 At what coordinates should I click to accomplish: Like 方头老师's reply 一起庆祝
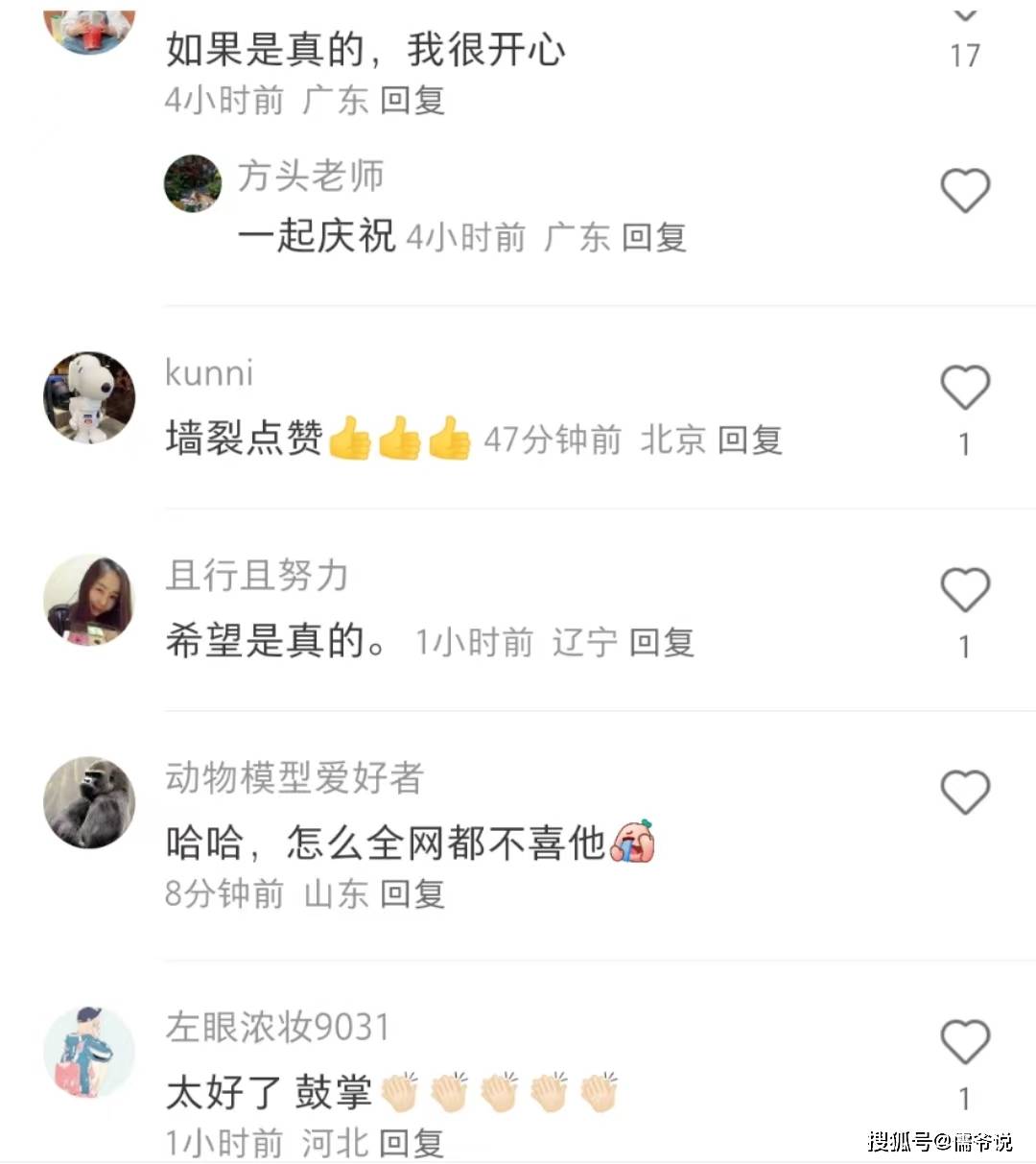click(x=964, y=190)
